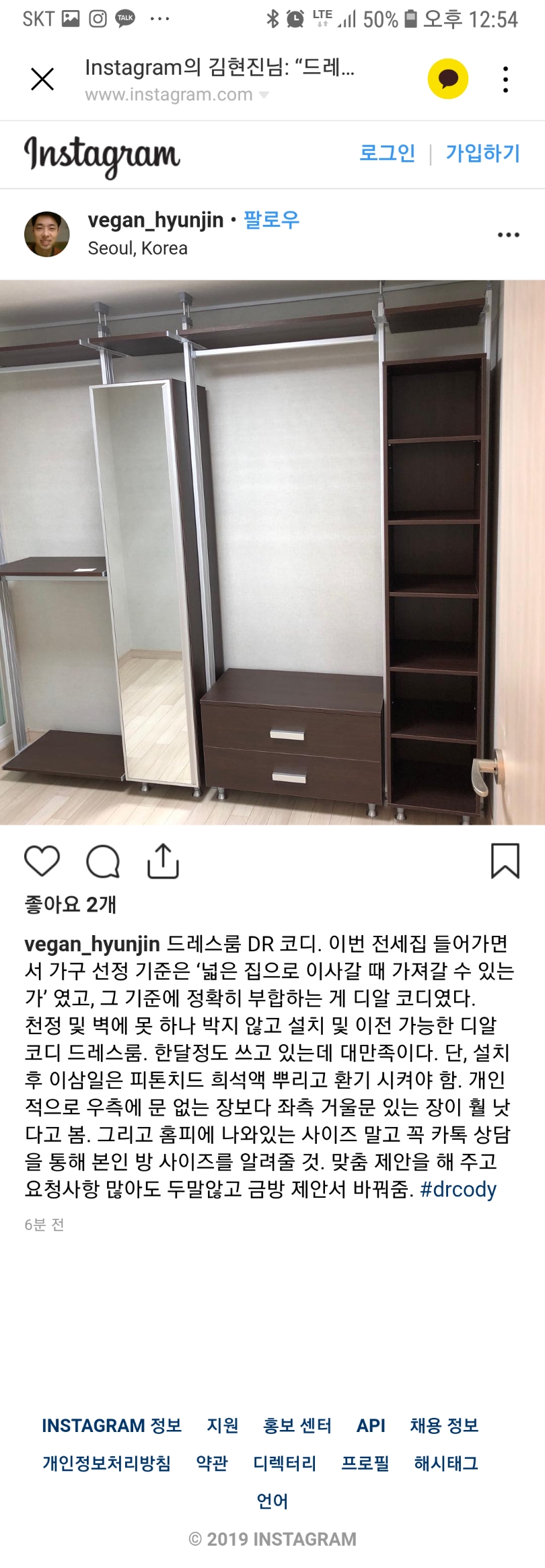
Task: Open the 개인정보처리방침 privacy policy link
Action: point(106,1463)
